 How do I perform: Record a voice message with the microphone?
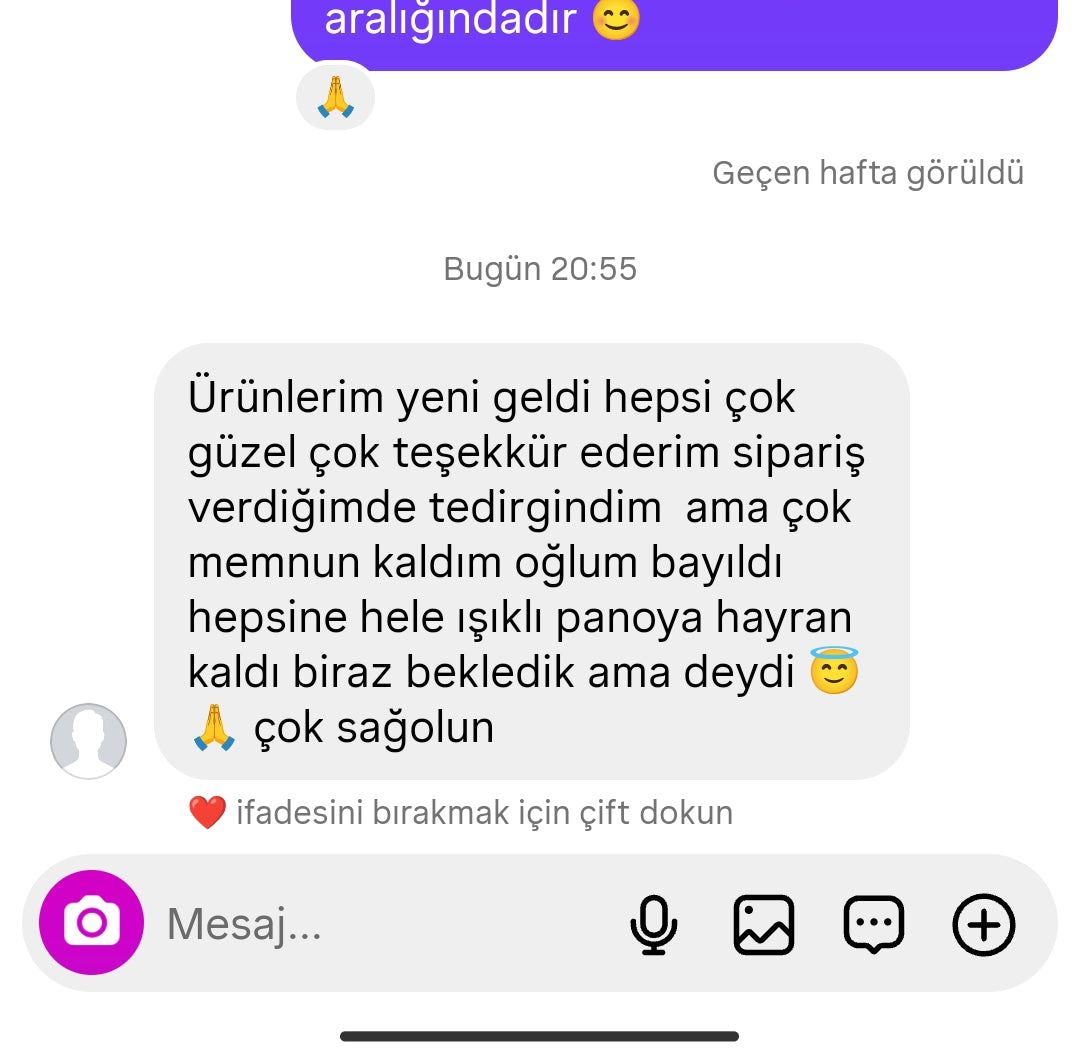point(654,924)
